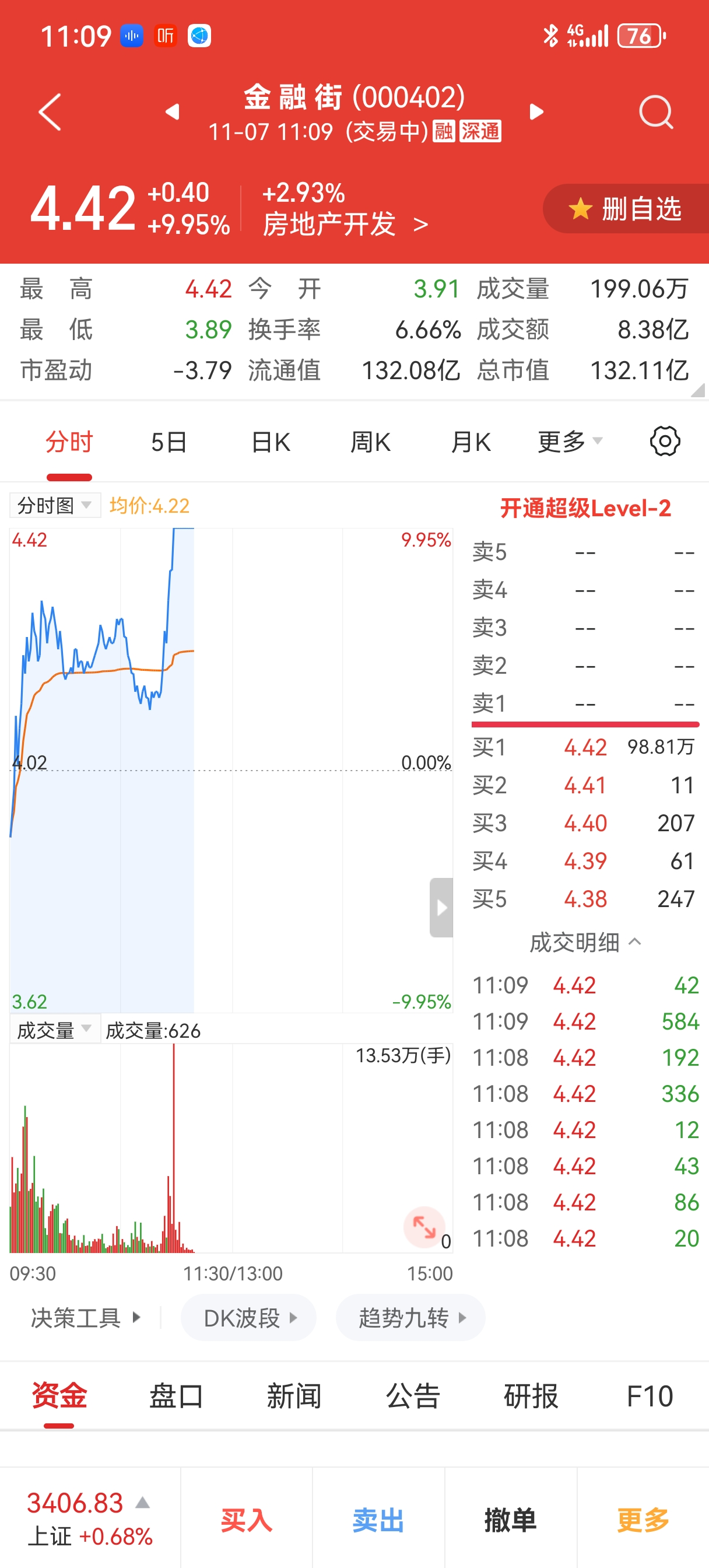Tap the 卖出 sell button
Viewport: 709px width, 1568px height.
pos(378,1520)
